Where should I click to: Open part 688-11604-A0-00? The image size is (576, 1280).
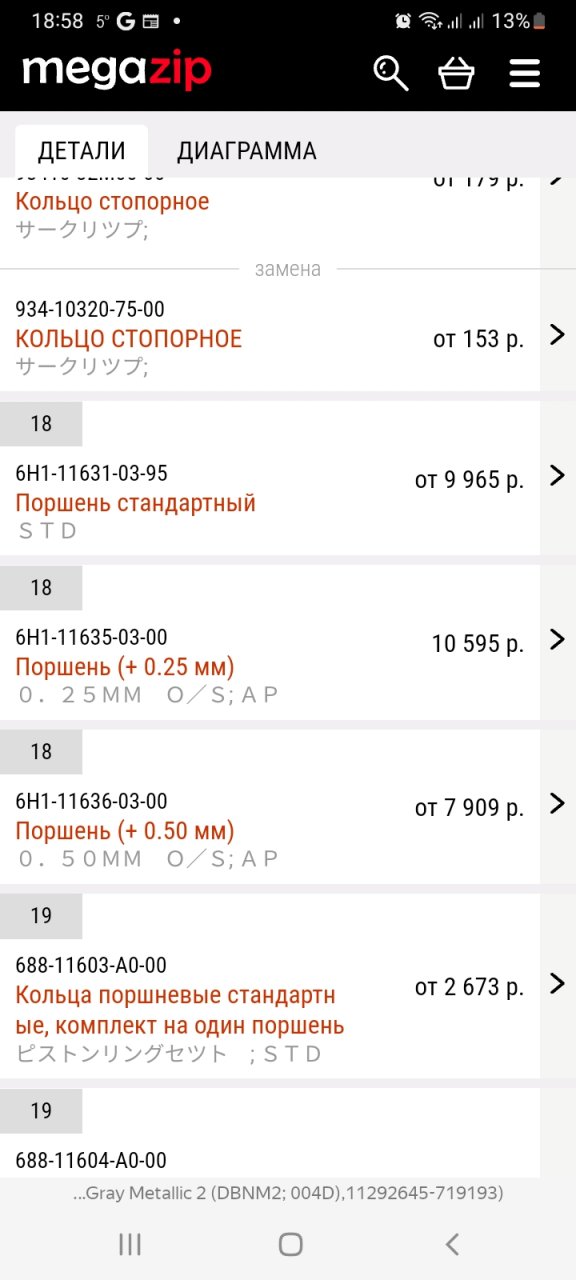(288, 1160)
